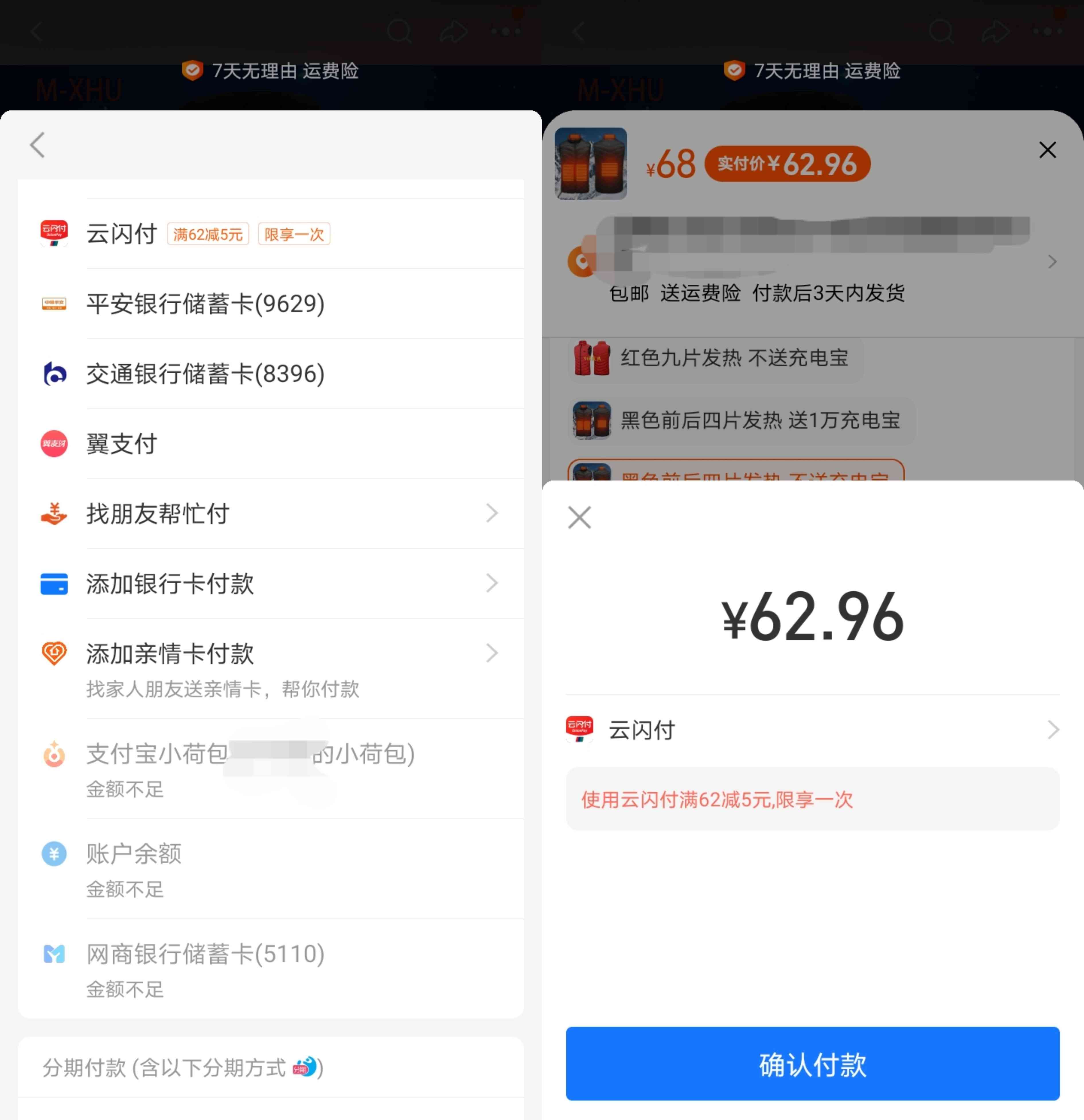Change the 云闪付 payment method row
Image resolution: width=1084 pixels, height=1120 pixels.
pyautogui.click(x=812, y=730)
